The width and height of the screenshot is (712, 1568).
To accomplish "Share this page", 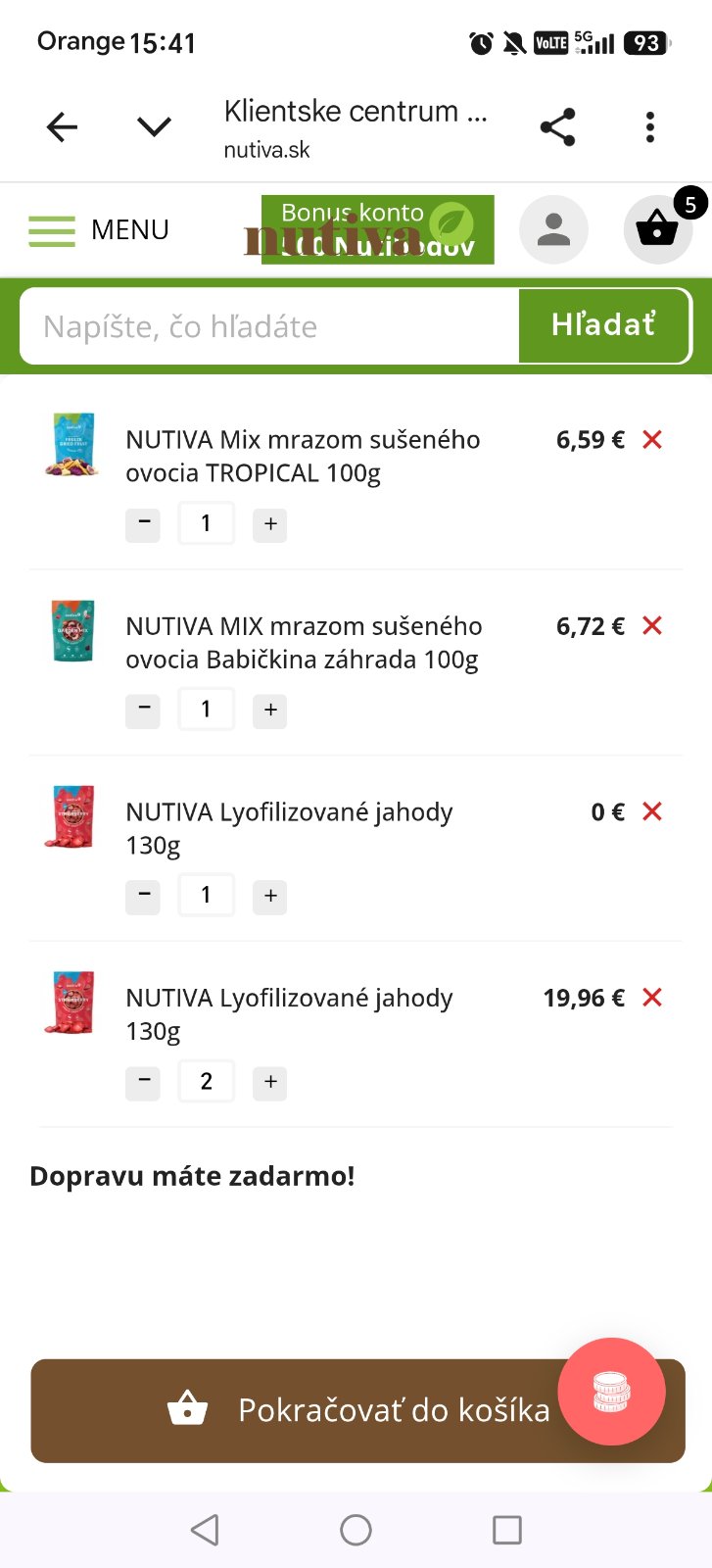I will coord(557,127).
